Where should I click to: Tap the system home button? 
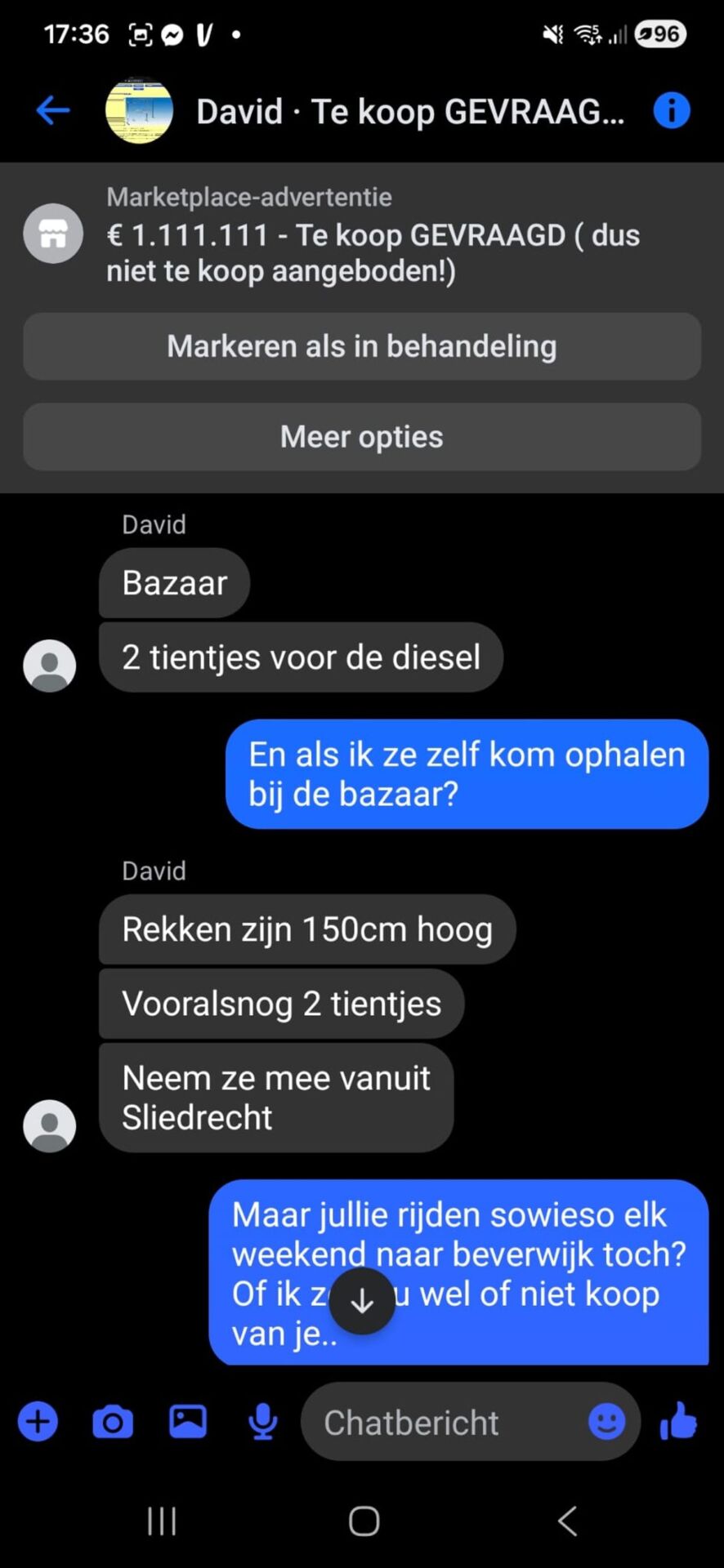pos(364,1521)
